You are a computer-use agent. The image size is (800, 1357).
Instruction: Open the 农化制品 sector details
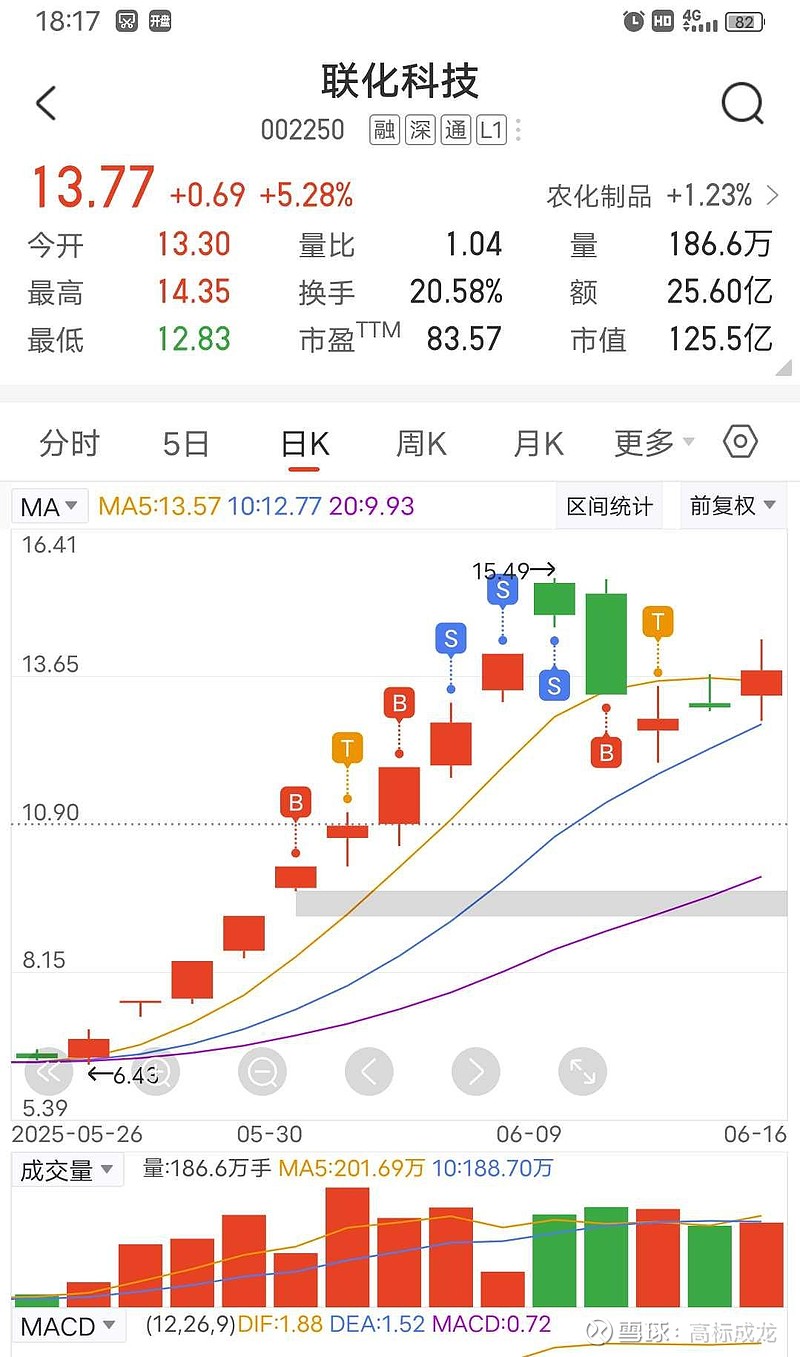tap(662, 196)
